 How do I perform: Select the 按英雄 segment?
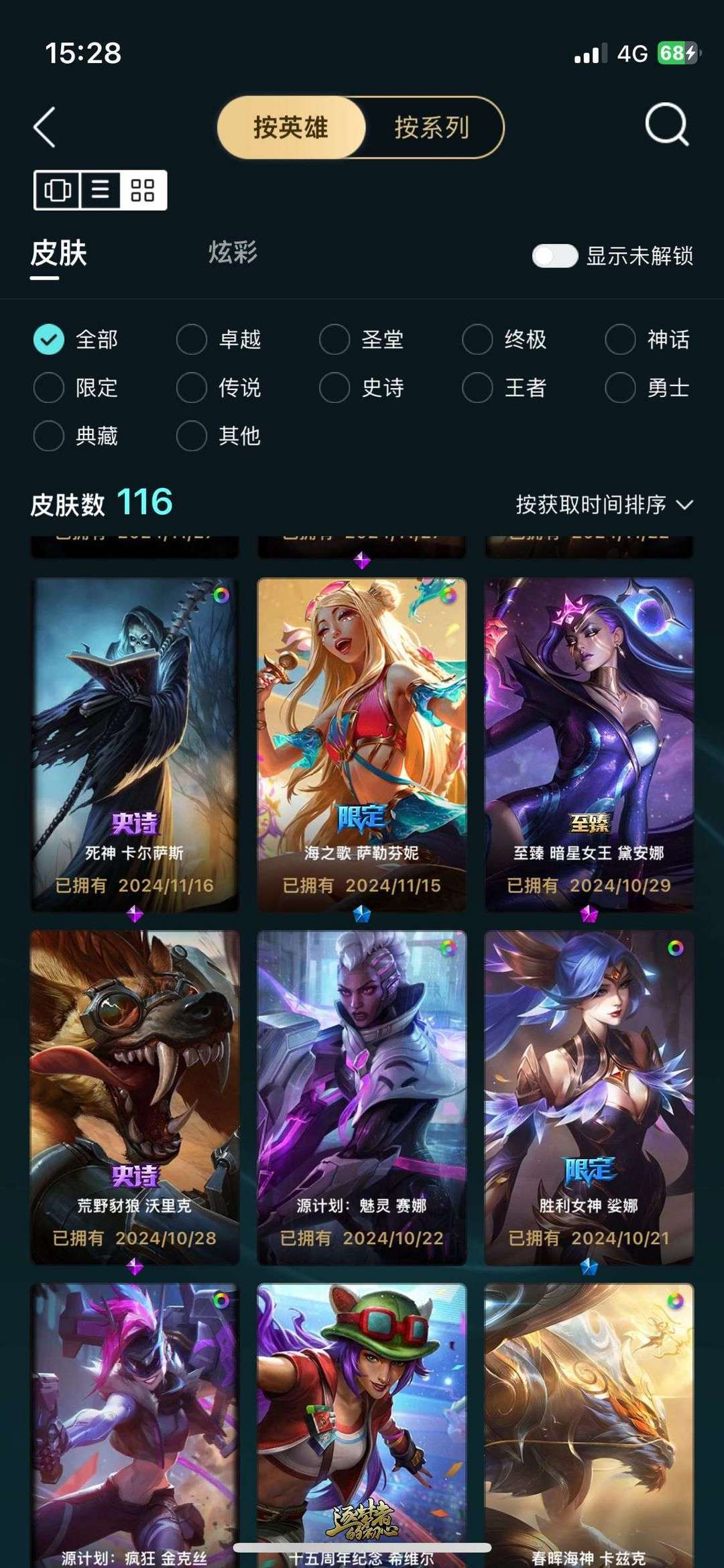tap(291, 127)
